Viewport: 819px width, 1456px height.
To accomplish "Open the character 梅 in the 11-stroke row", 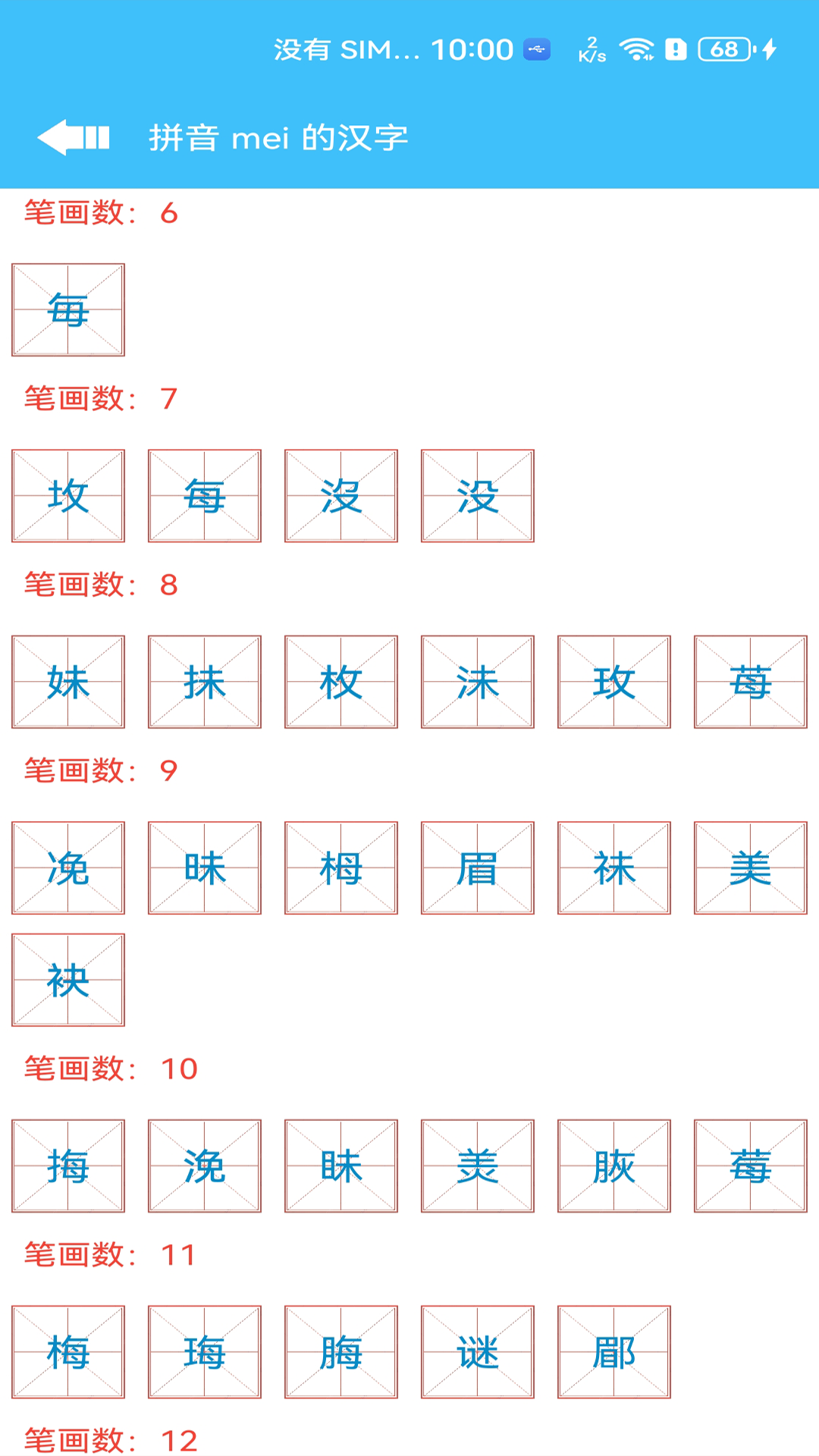I will [68, 1353].
